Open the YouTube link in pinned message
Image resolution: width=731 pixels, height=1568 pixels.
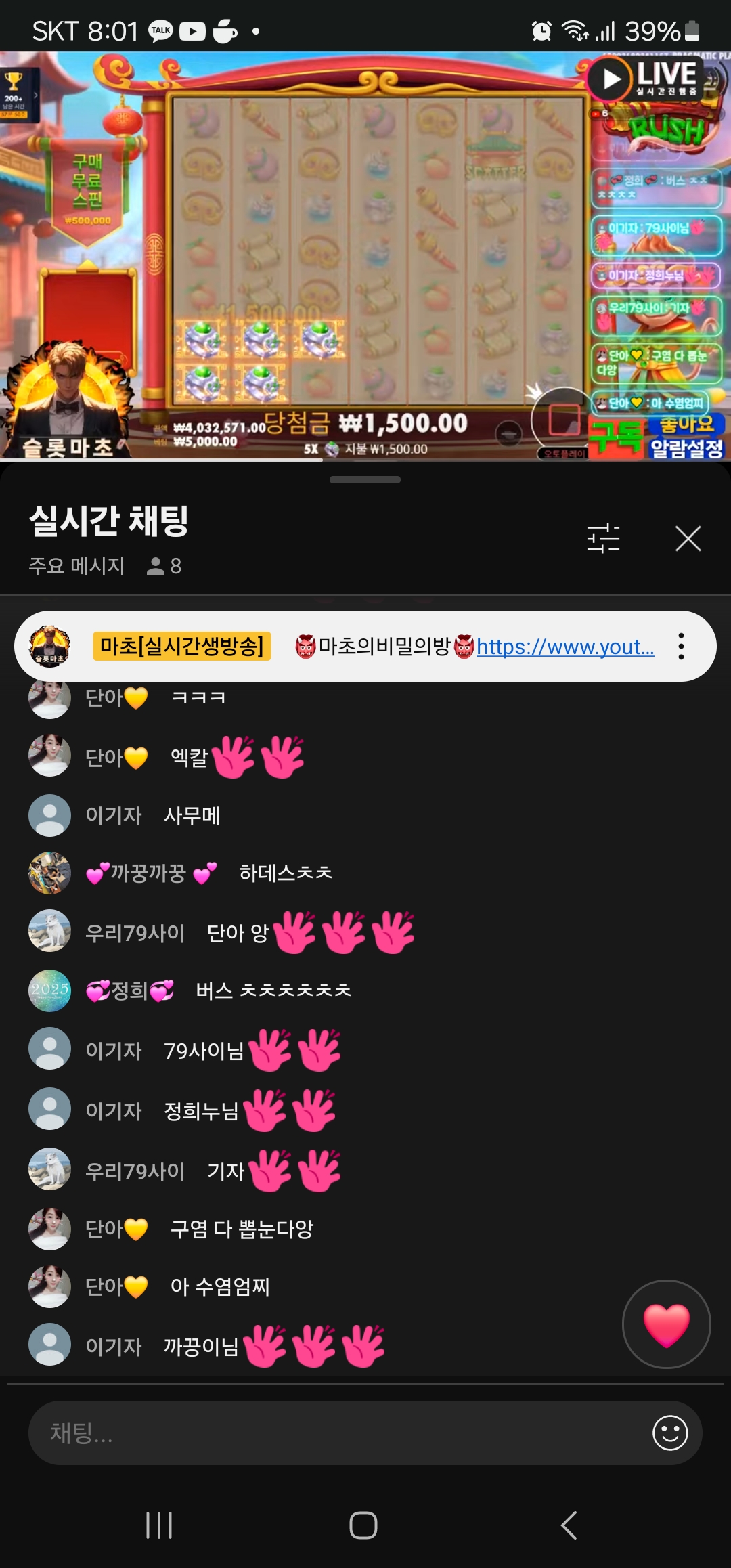coord(565,647)
